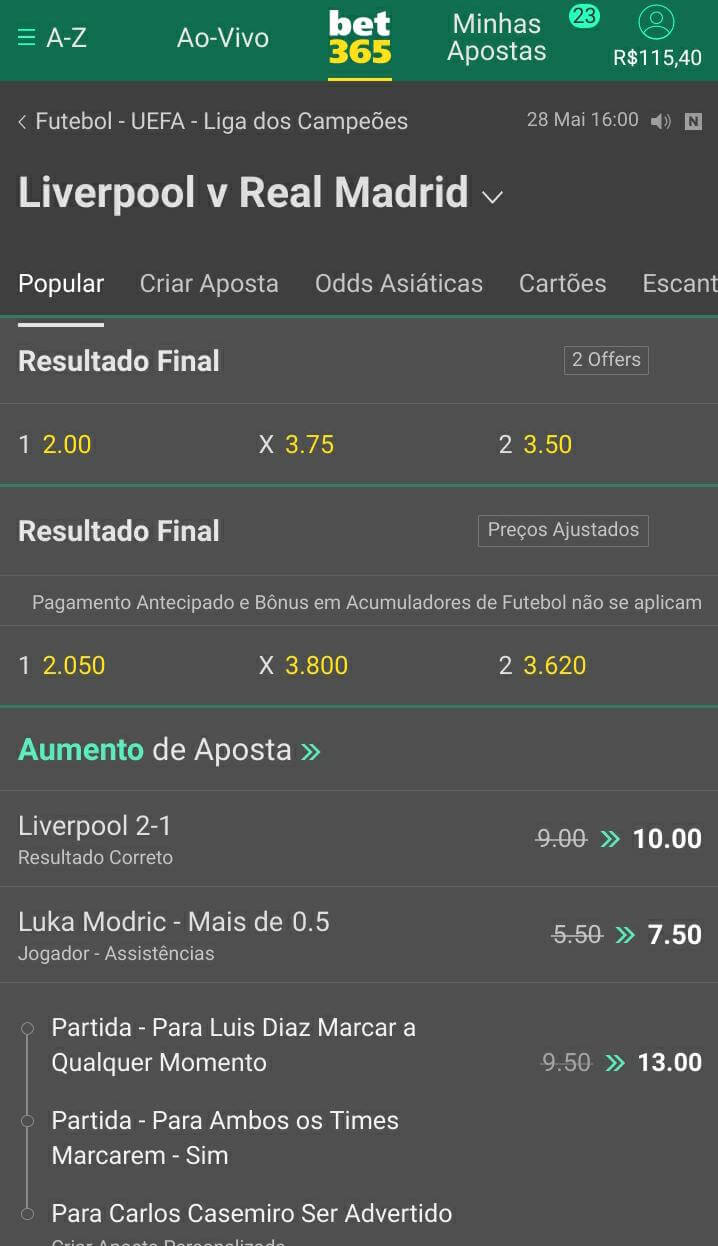This screenshot has height=1246, width=718.
Task: Go back to Liga dos Campeões
Action: click(212, 122)
